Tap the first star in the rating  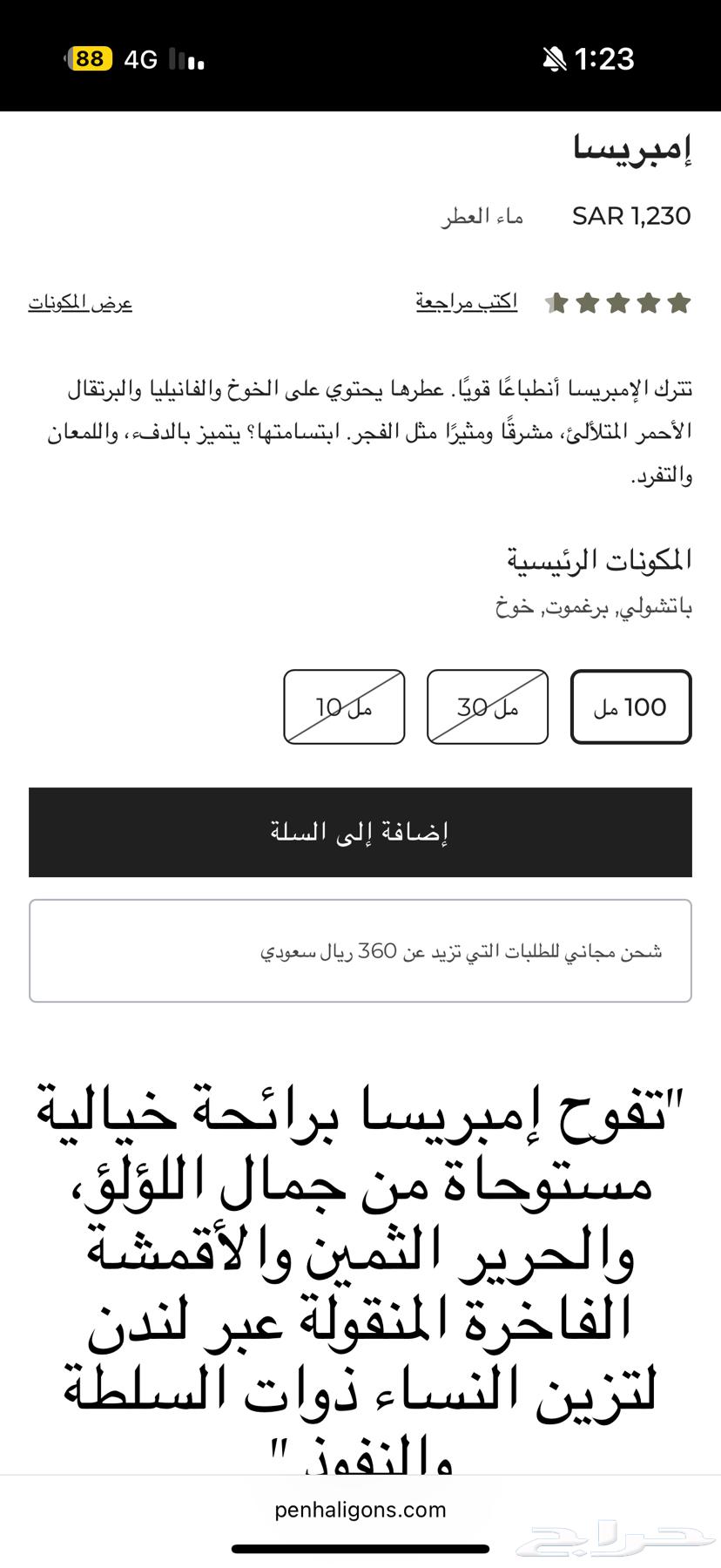tap(678, 301)
